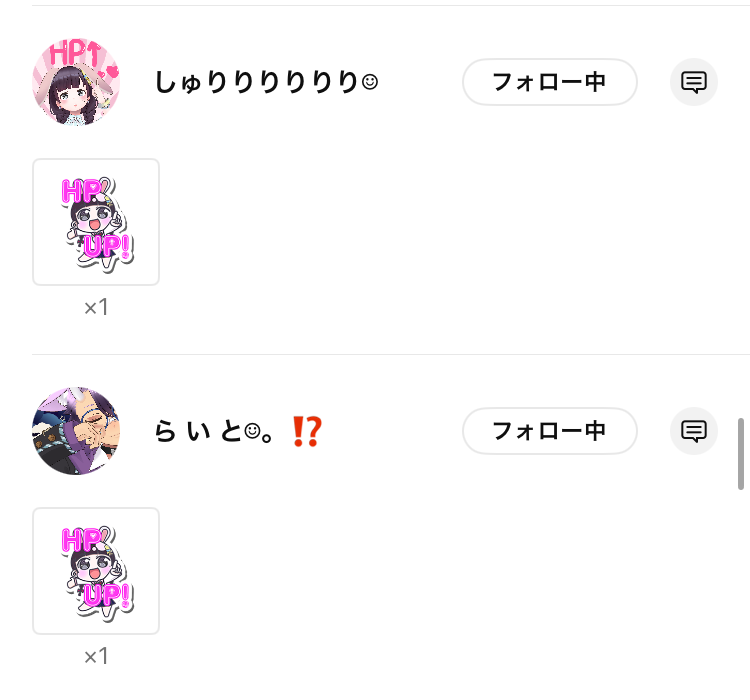Open らいと's profile avatar

coord(76,431)
